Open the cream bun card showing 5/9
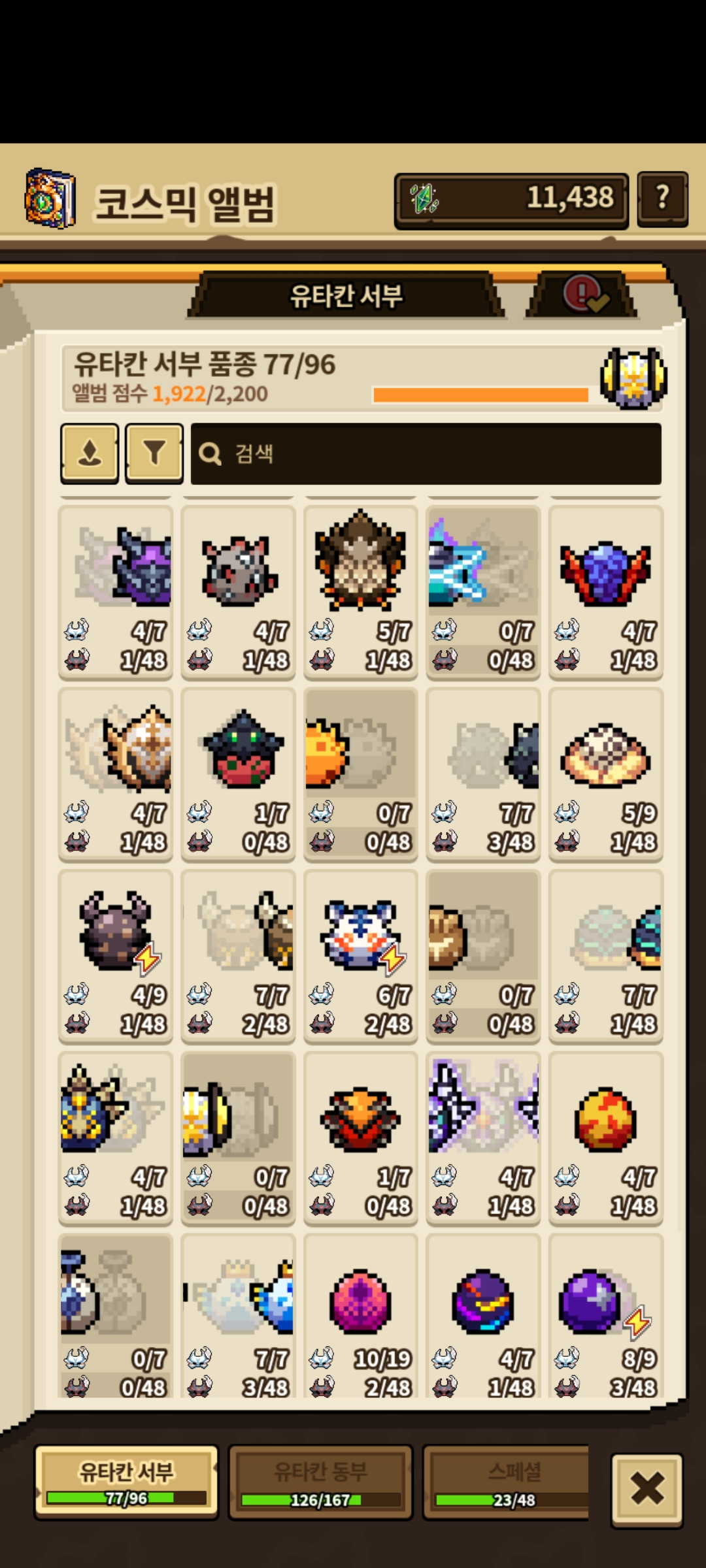The image size is (706, 1568). tap(606, 774)
